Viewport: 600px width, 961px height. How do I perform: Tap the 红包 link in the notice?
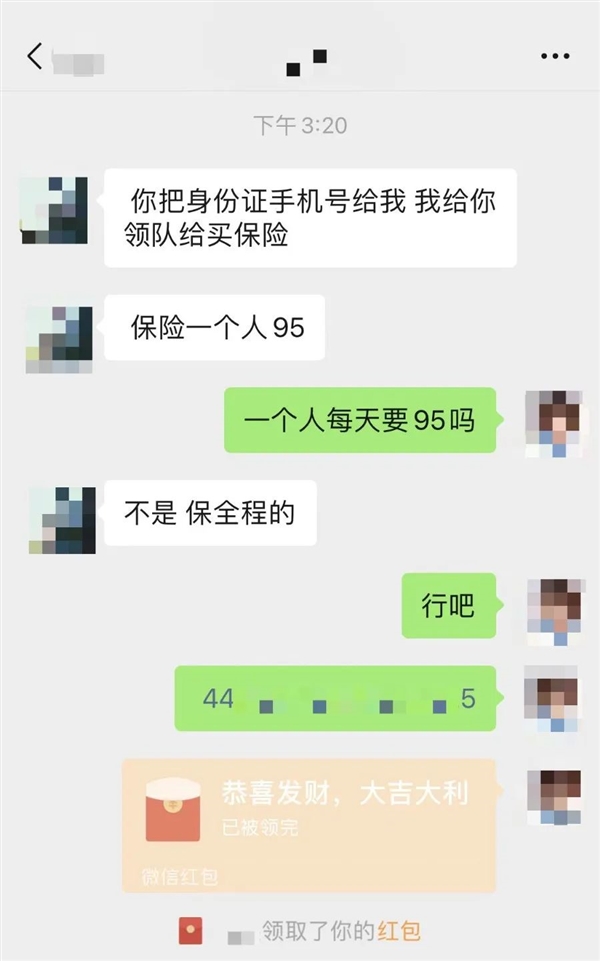point(398,931)
